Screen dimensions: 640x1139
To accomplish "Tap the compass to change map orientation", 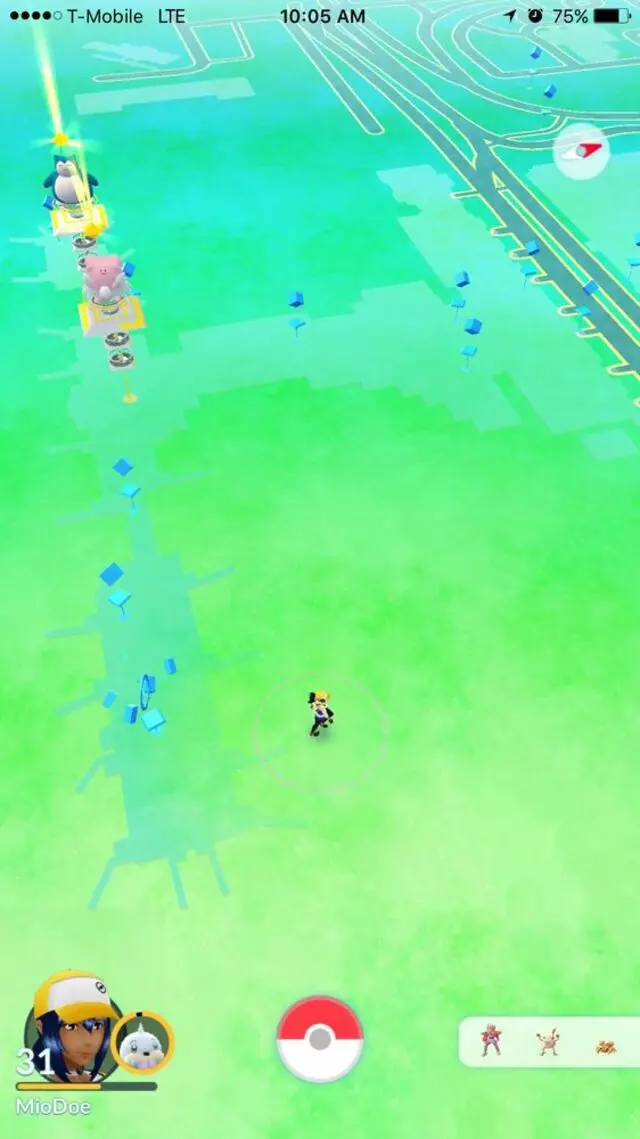I will 581,152.
